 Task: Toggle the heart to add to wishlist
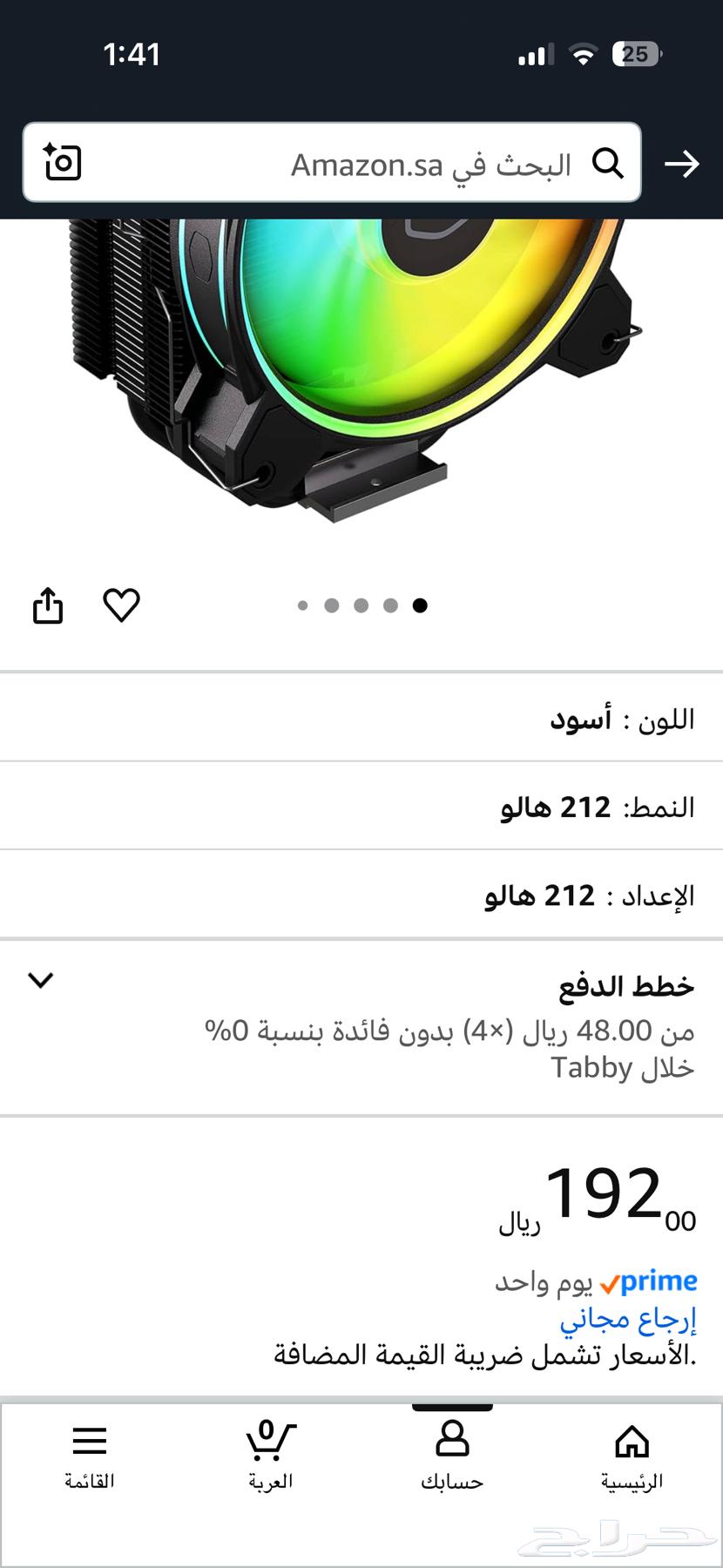click(121, 605)
